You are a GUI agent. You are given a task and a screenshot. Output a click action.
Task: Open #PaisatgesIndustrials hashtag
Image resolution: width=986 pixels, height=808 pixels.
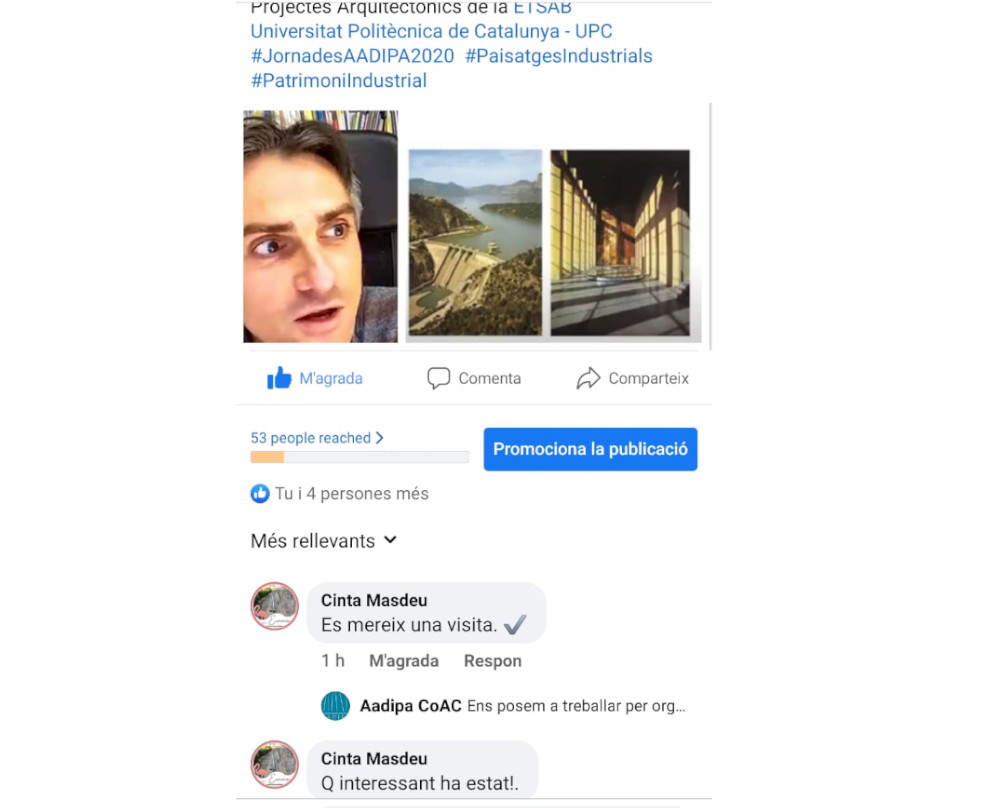point(558,56)
